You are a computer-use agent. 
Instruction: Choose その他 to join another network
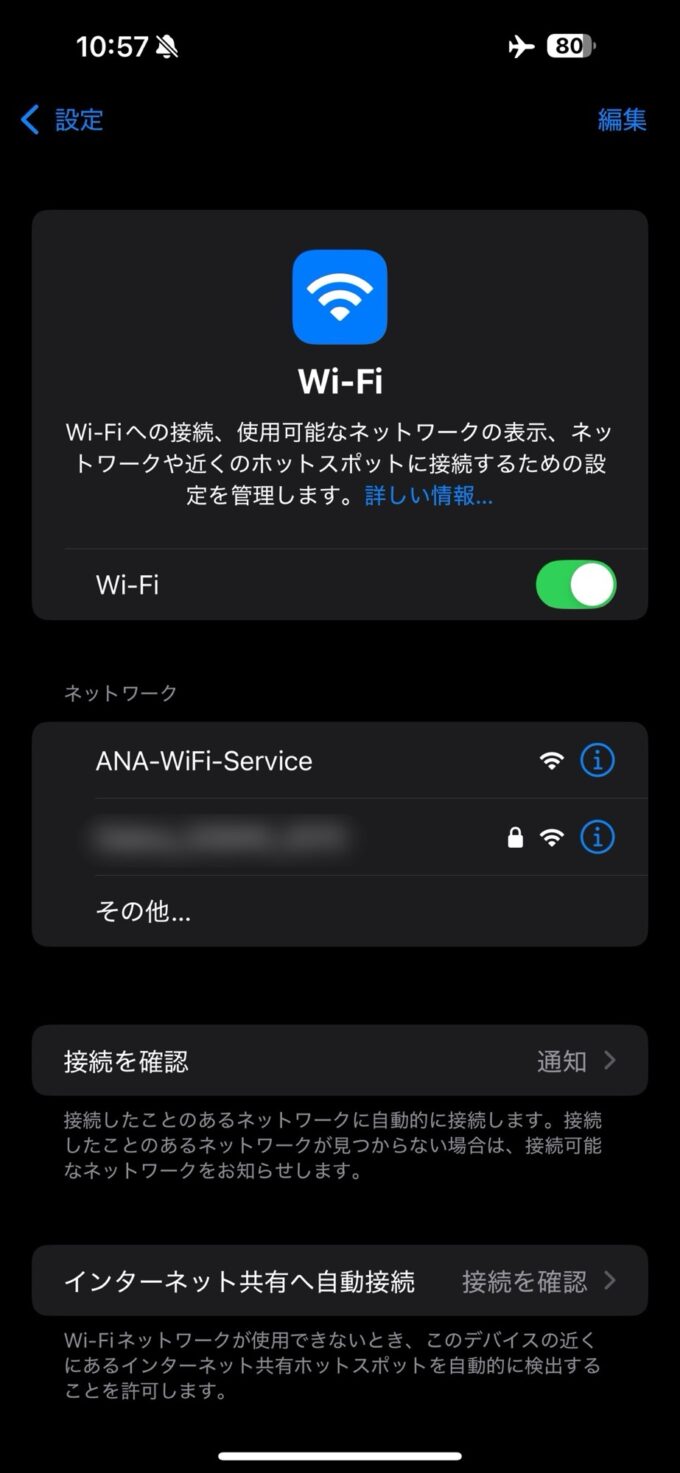tap(340, 911)
